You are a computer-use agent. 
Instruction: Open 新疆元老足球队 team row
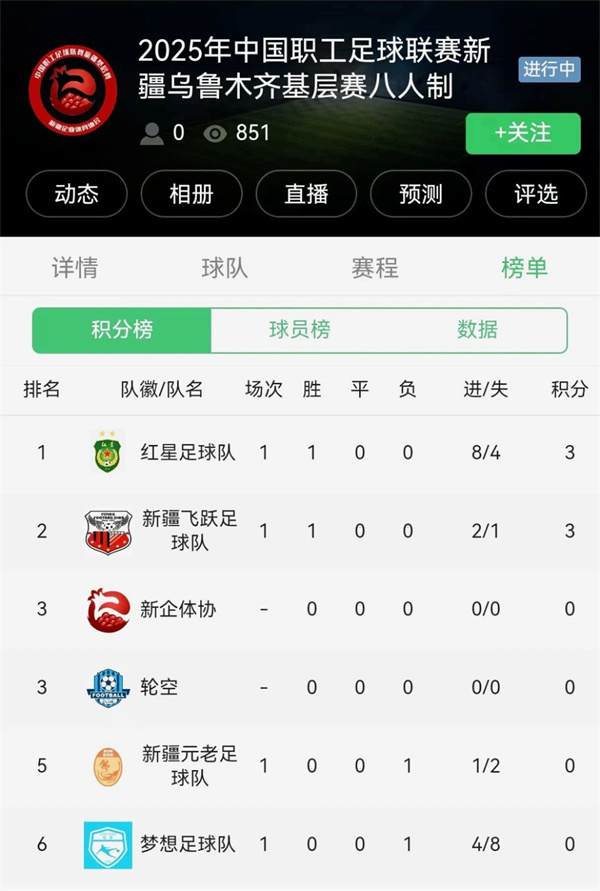tap(189, 766)
